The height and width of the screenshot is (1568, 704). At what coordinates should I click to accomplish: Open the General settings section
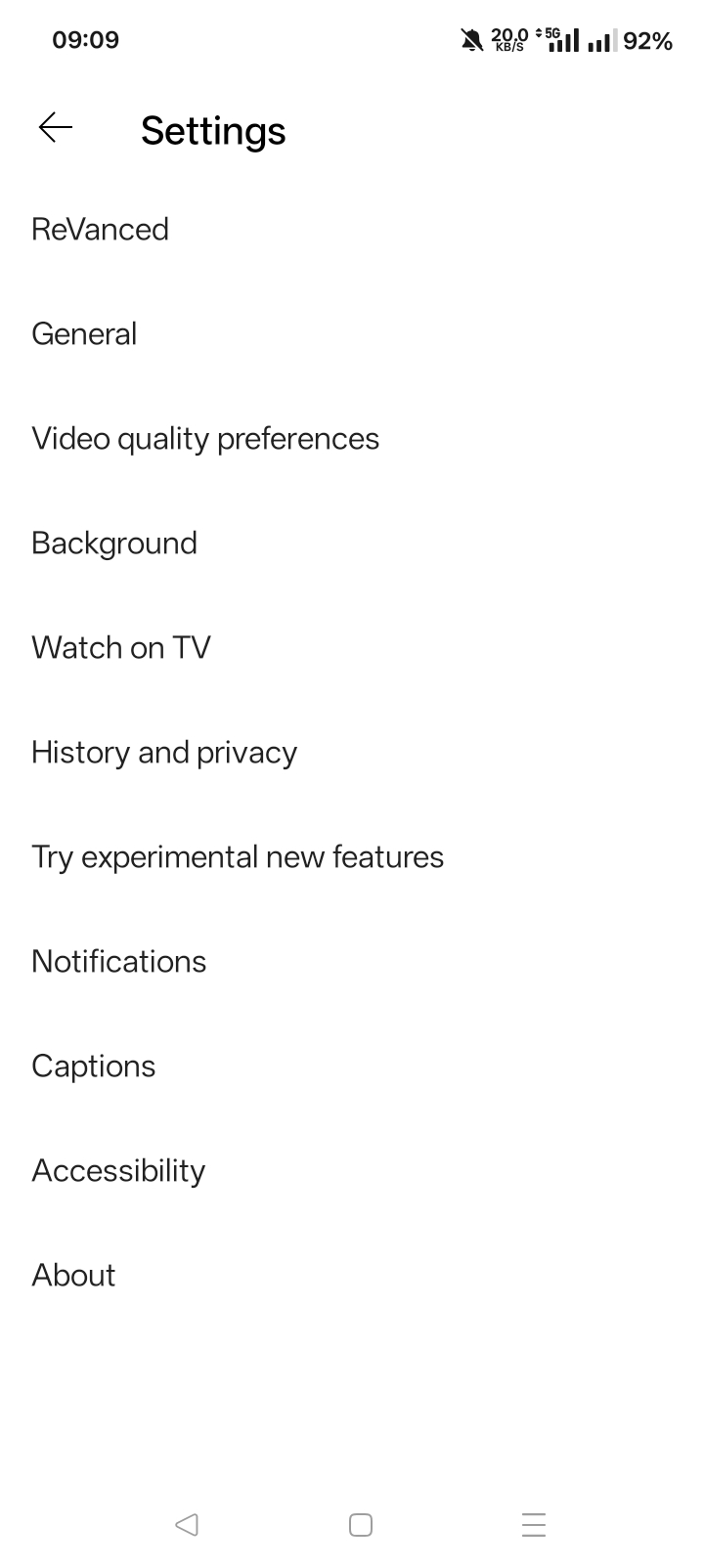click(x=84, y=333)
